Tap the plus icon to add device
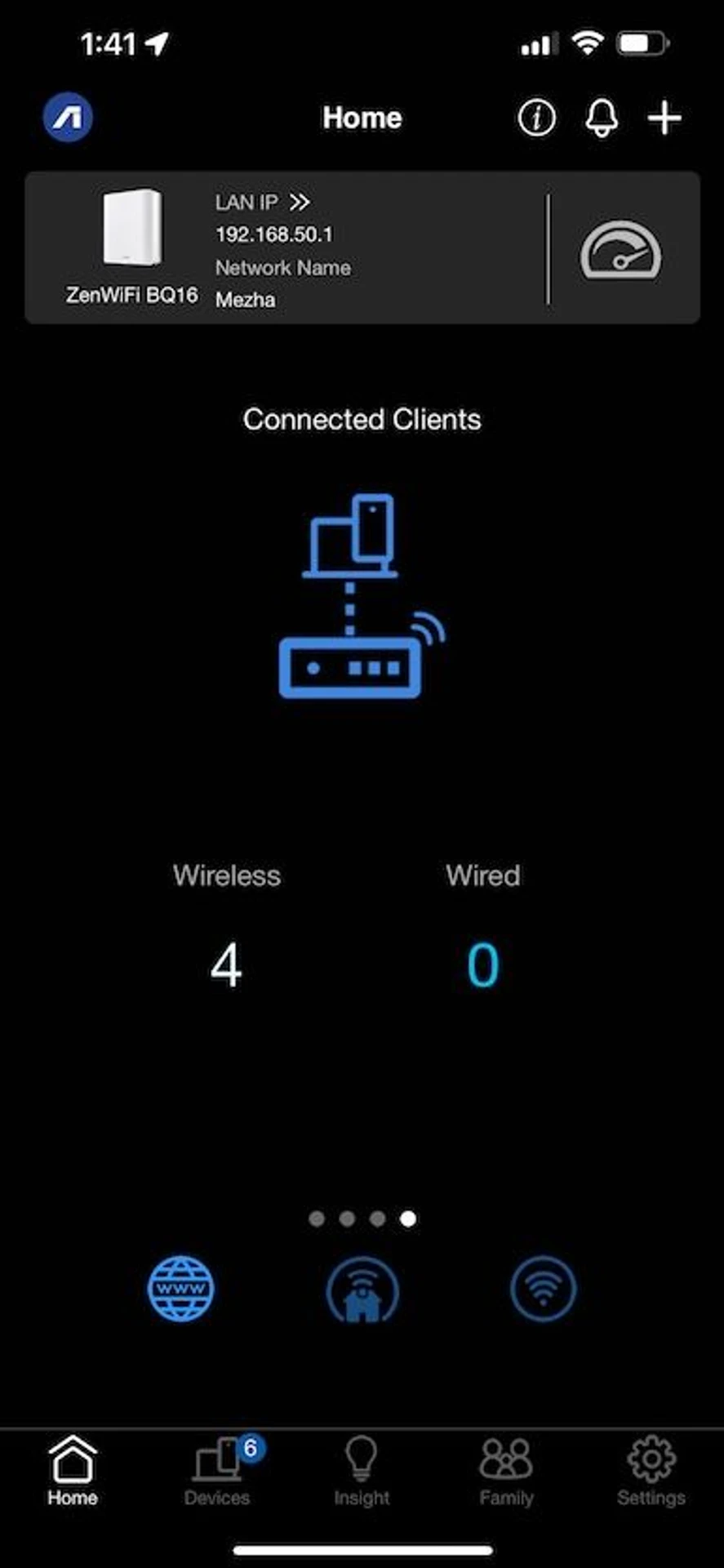 pyautogui.click(x=664, y=118)
